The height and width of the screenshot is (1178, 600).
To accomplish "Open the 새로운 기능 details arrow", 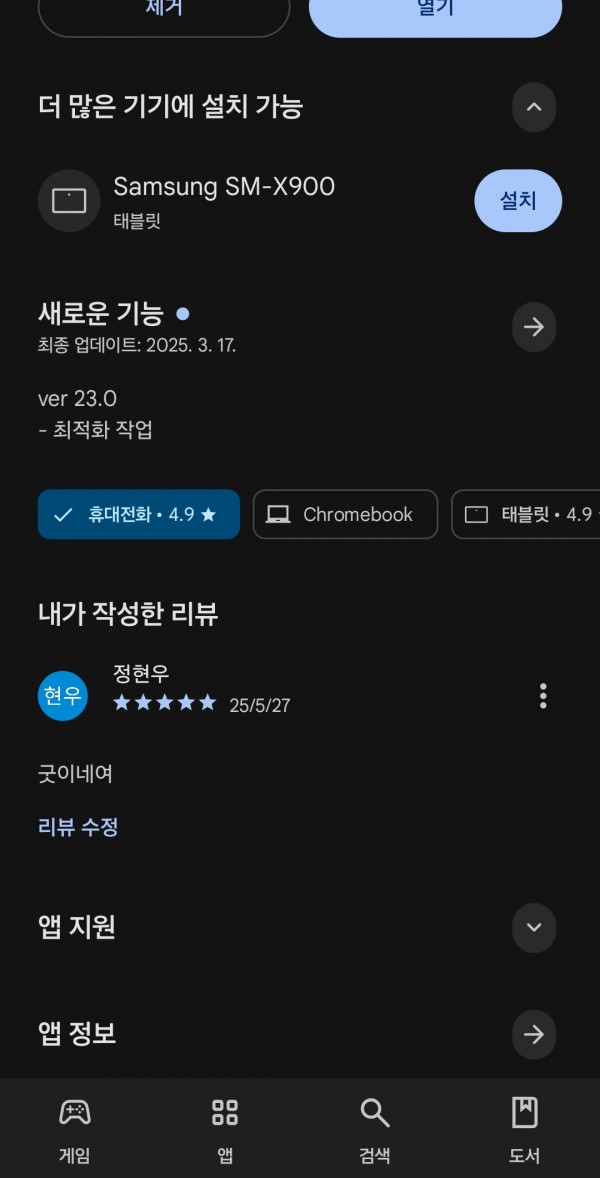I will pos(534,327).
